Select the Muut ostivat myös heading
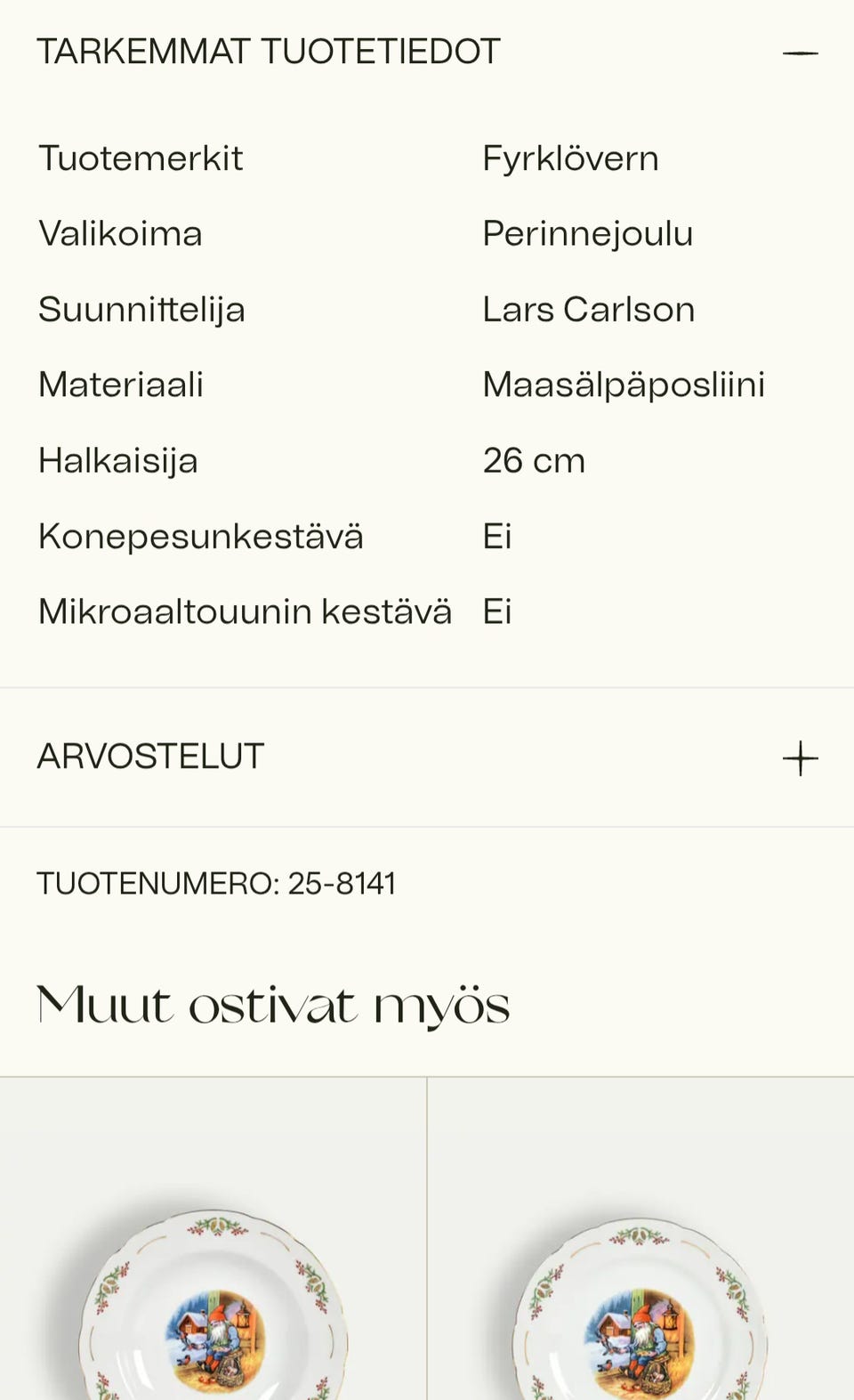 pyautogui.click(x=273, y=1004)
